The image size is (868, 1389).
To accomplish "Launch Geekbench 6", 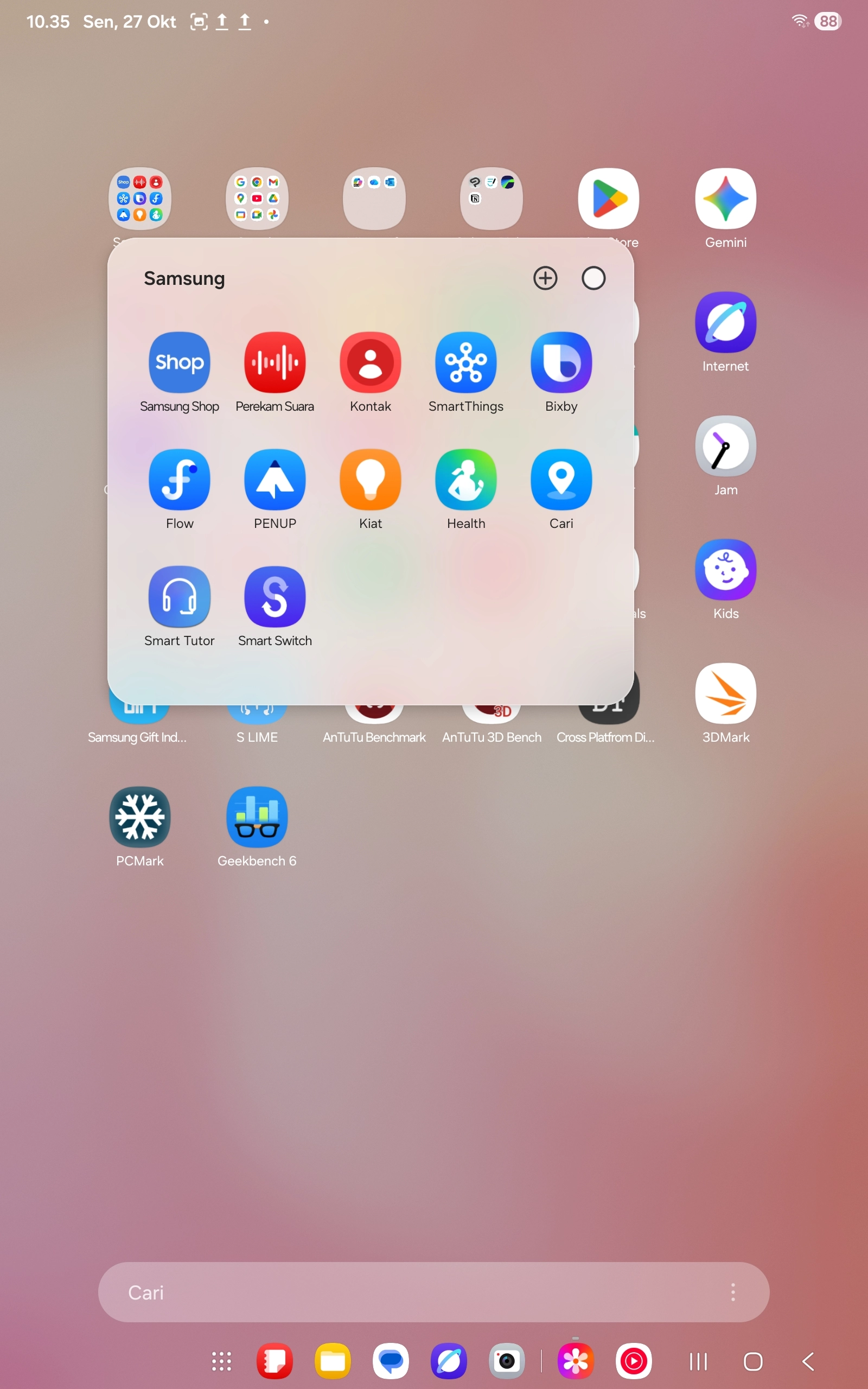I will point(257,817).
